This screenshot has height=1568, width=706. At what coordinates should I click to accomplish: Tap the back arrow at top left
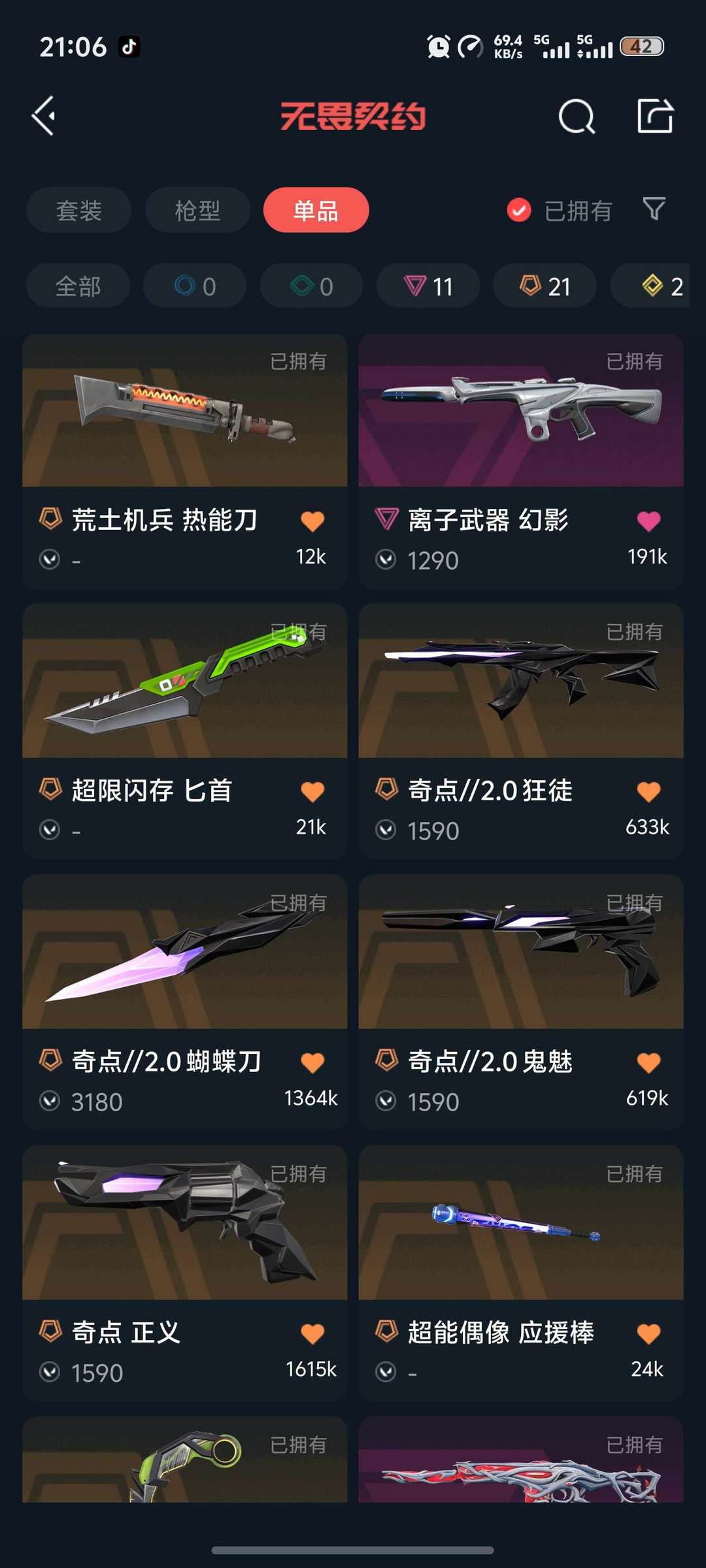[43, 116]
